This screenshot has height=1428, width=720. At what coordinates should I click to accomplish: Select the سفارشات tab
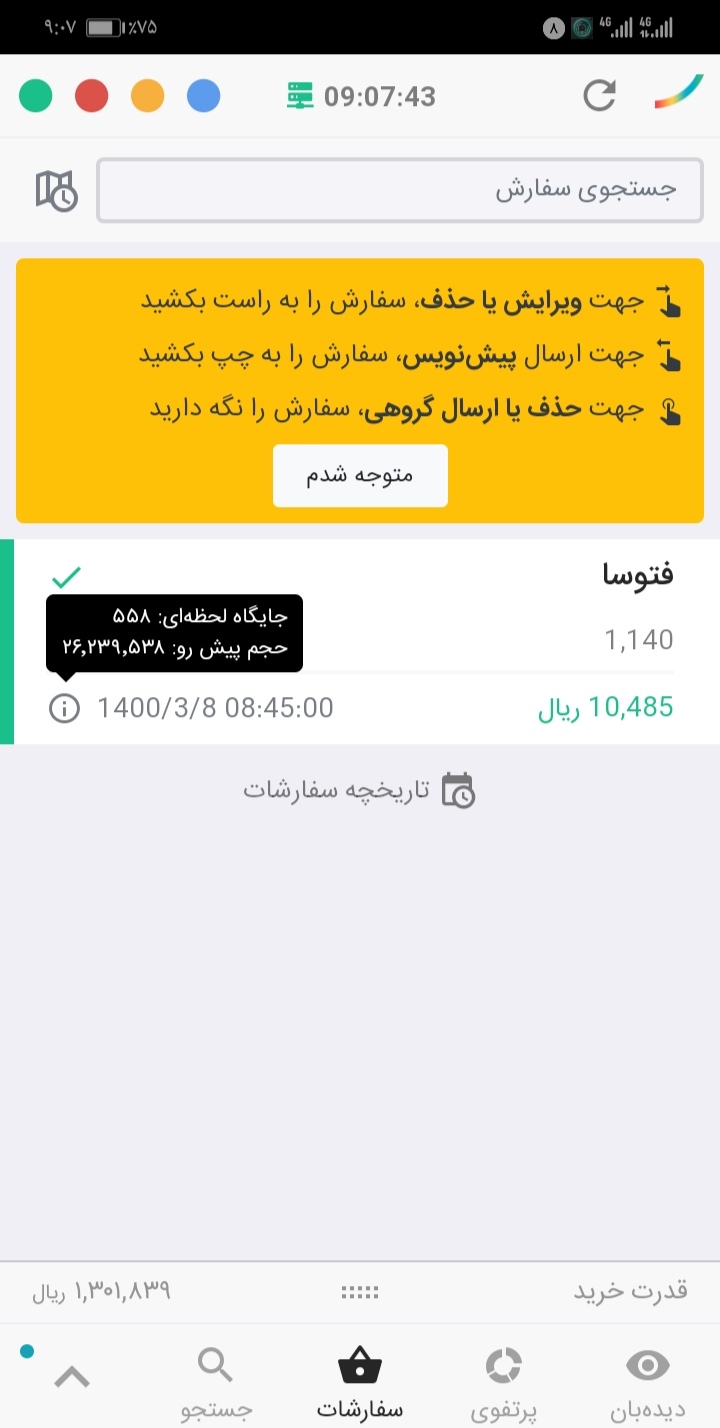click(x=360, y=1383)
